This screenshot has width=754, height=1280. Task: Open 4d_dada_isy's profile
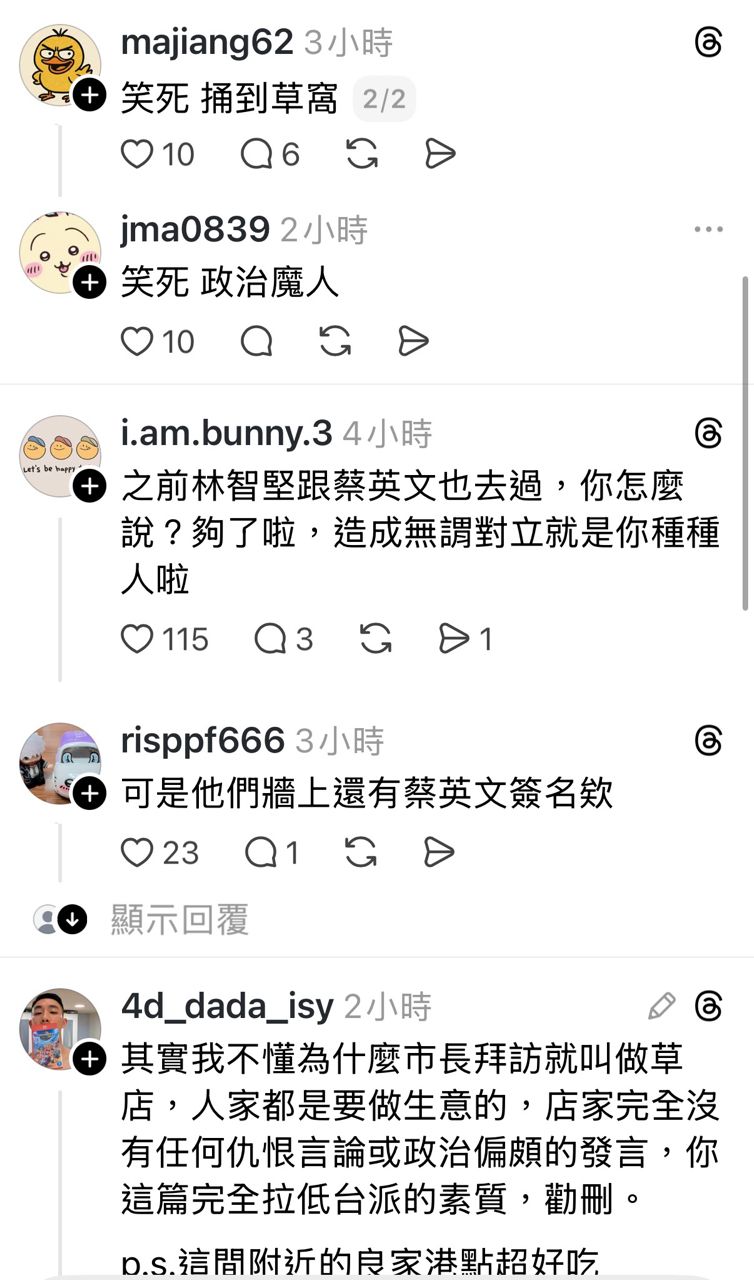(x=227, y=1006)
